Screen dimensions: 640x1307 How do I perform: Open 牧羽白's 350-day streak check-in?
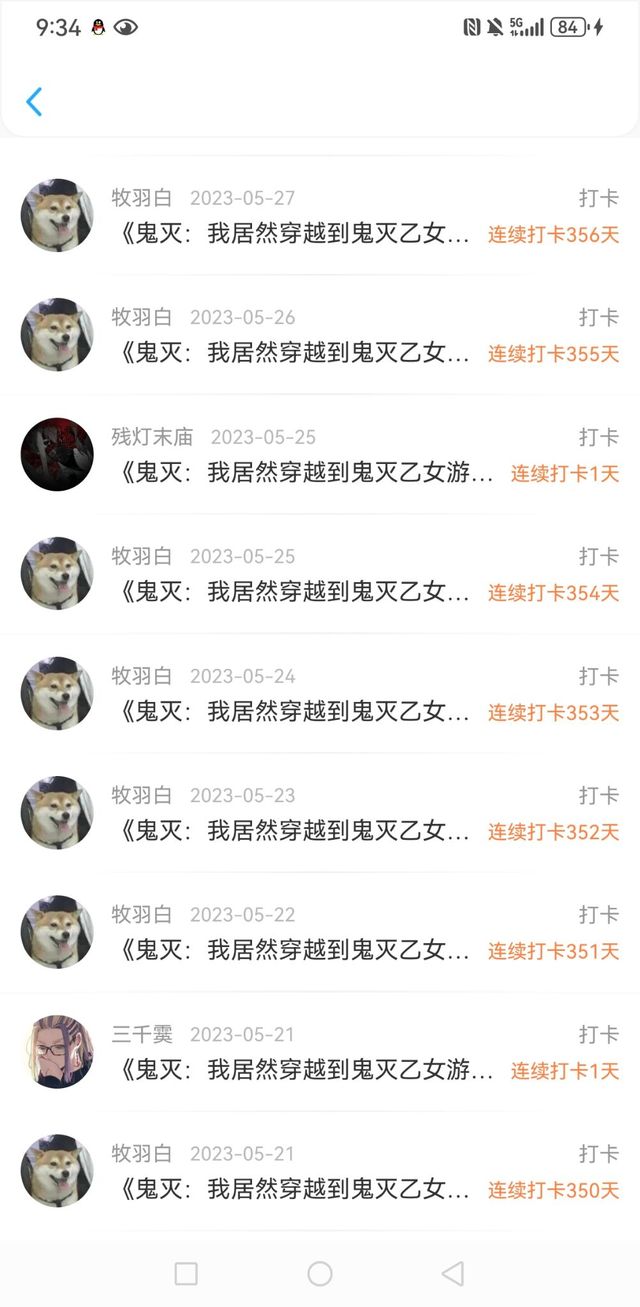point(320,1171)
